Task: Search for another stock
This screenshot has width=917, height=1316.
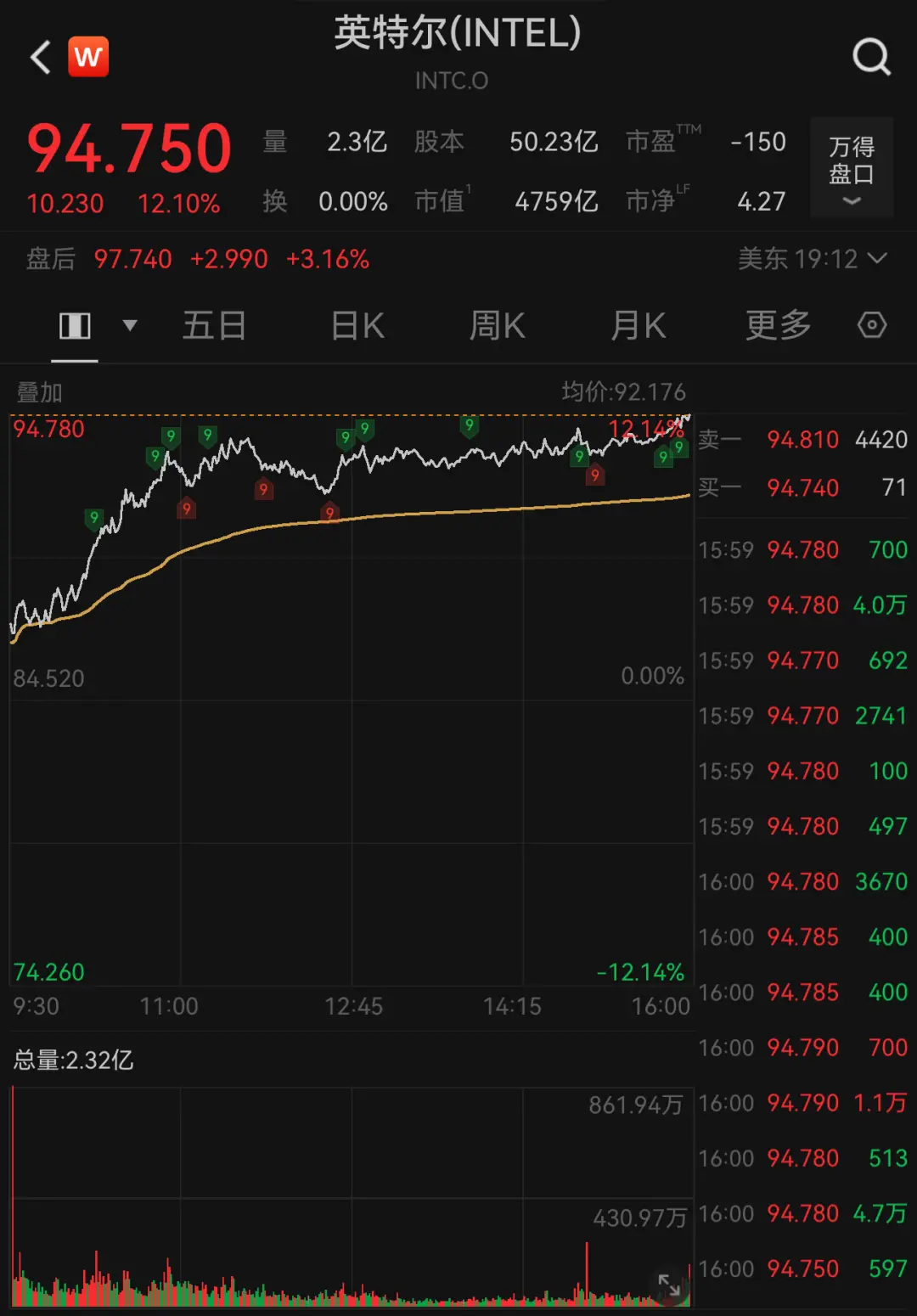Action: (871, 58)
